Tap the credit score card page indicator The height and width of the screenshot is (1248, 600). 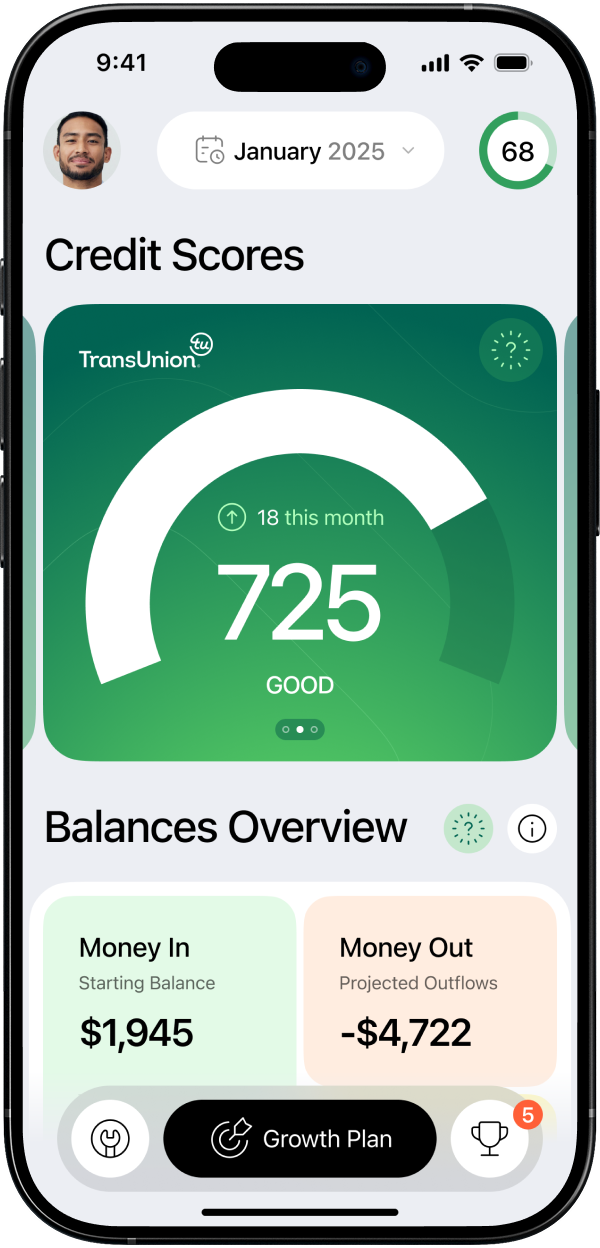click(300, 729)
